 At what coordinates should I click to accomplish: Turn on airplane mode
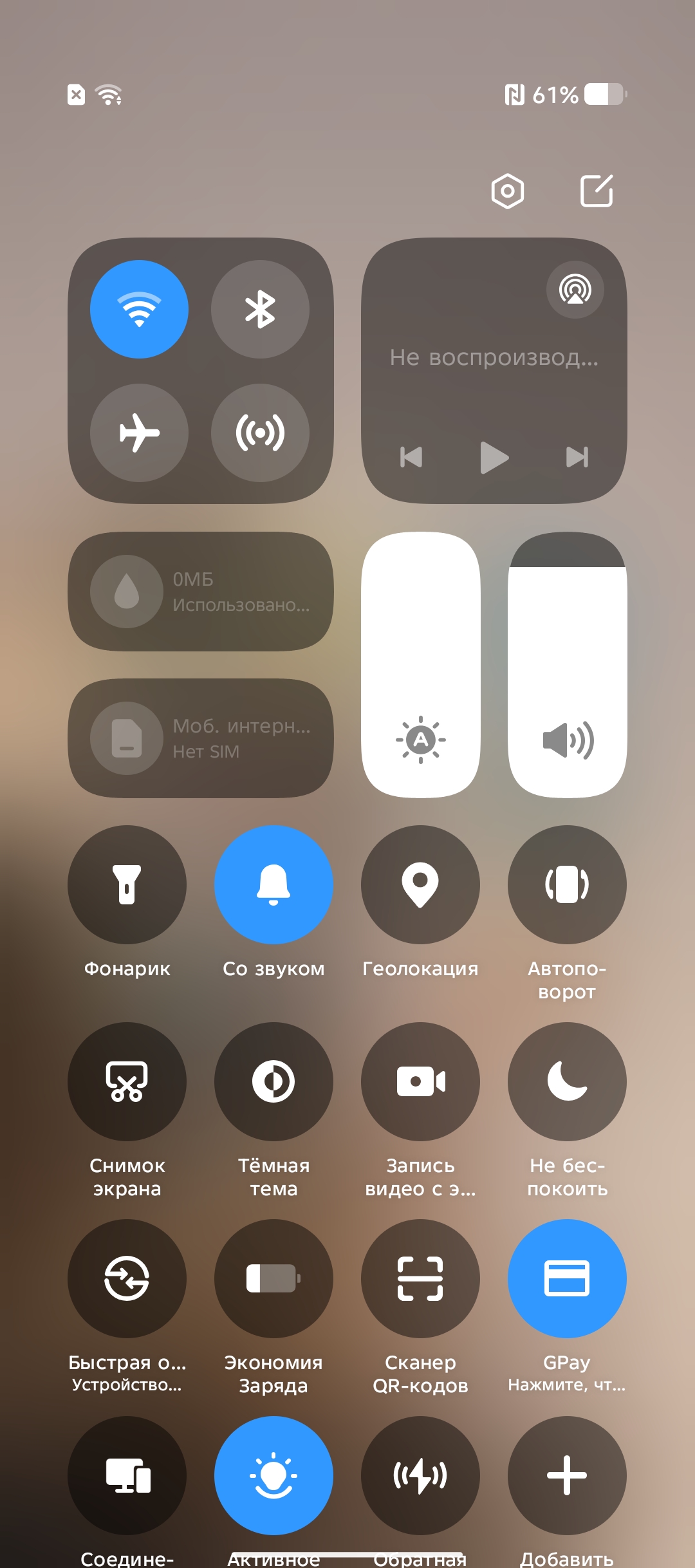[x=139, y=433]
